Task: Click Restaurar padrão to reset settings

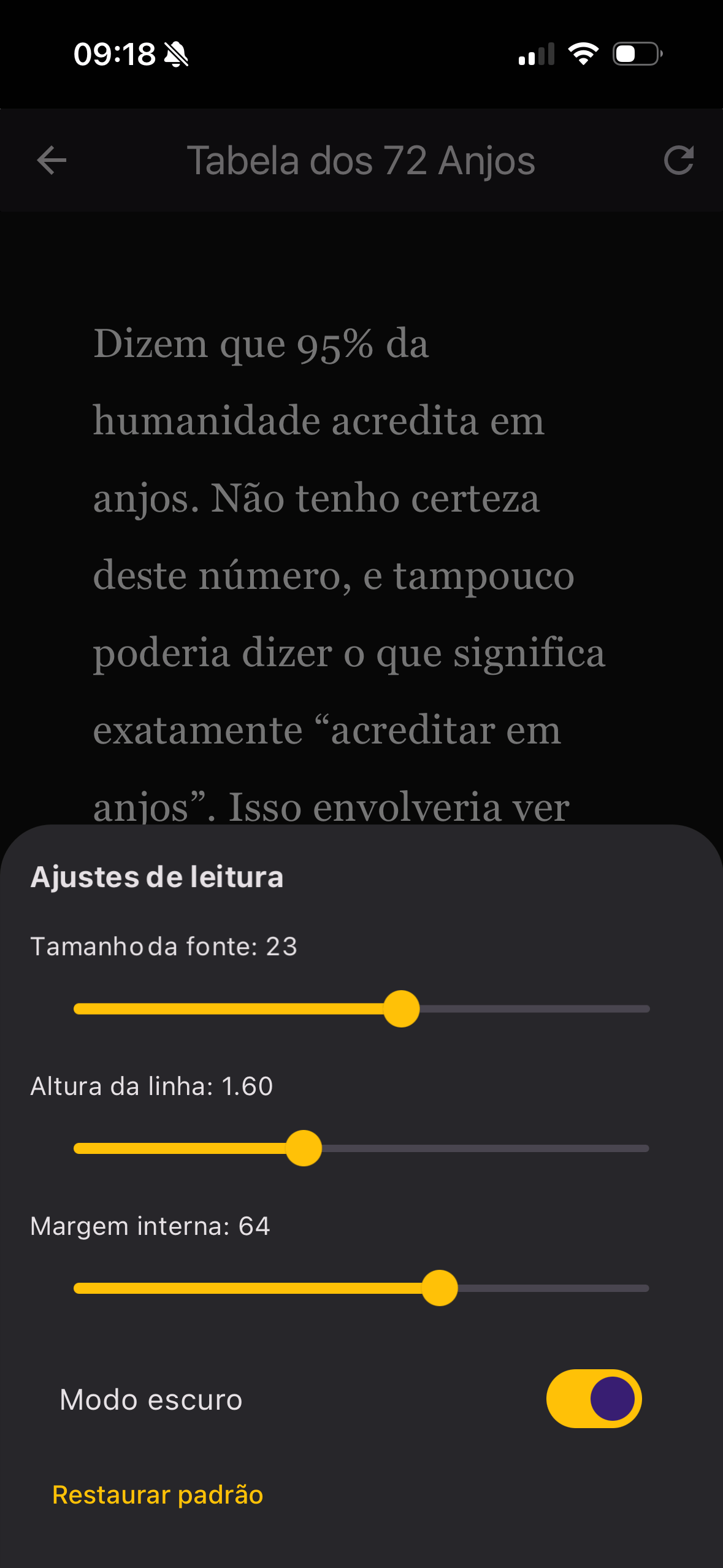Action: 158,1495
